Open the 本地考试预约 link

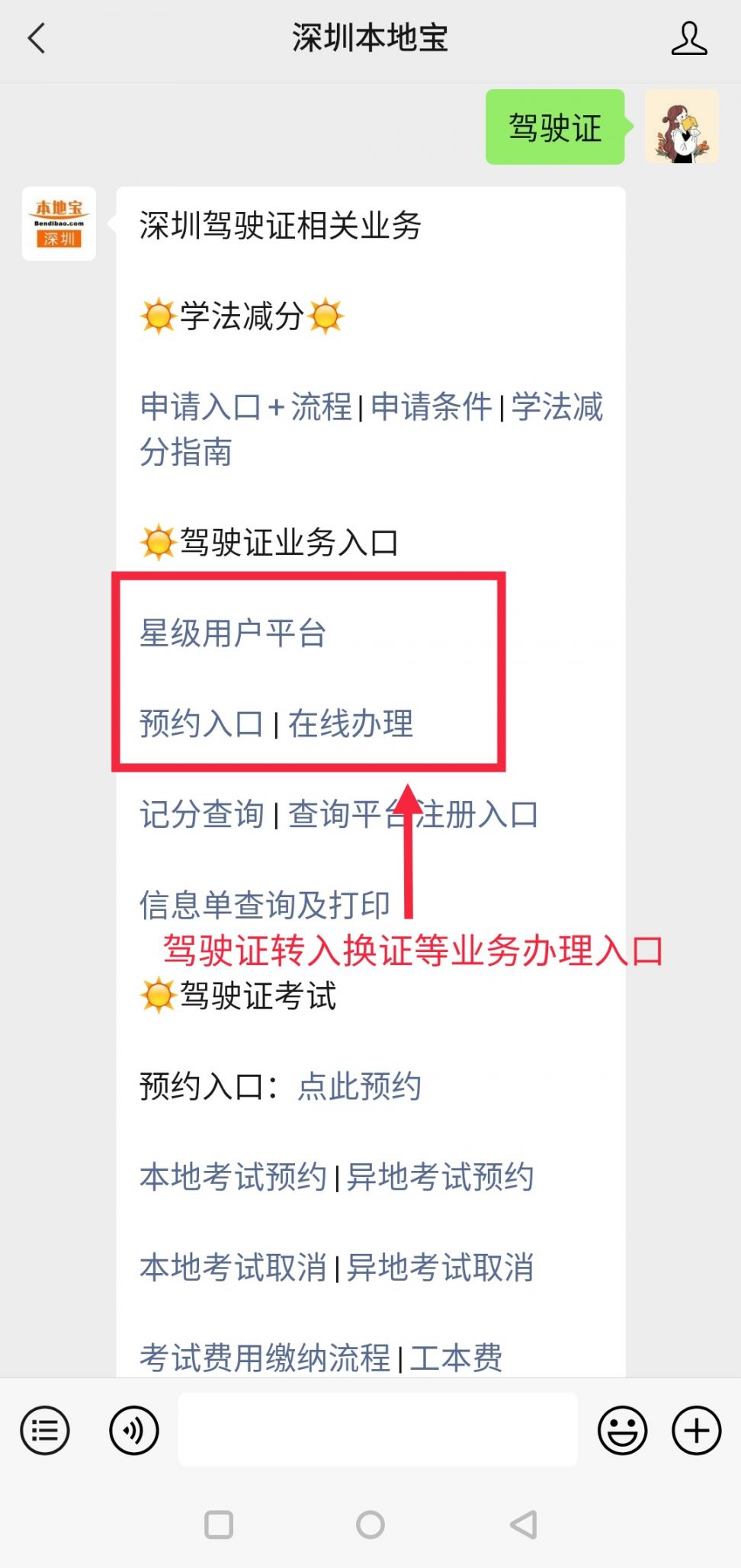(x=233, y=1177)
